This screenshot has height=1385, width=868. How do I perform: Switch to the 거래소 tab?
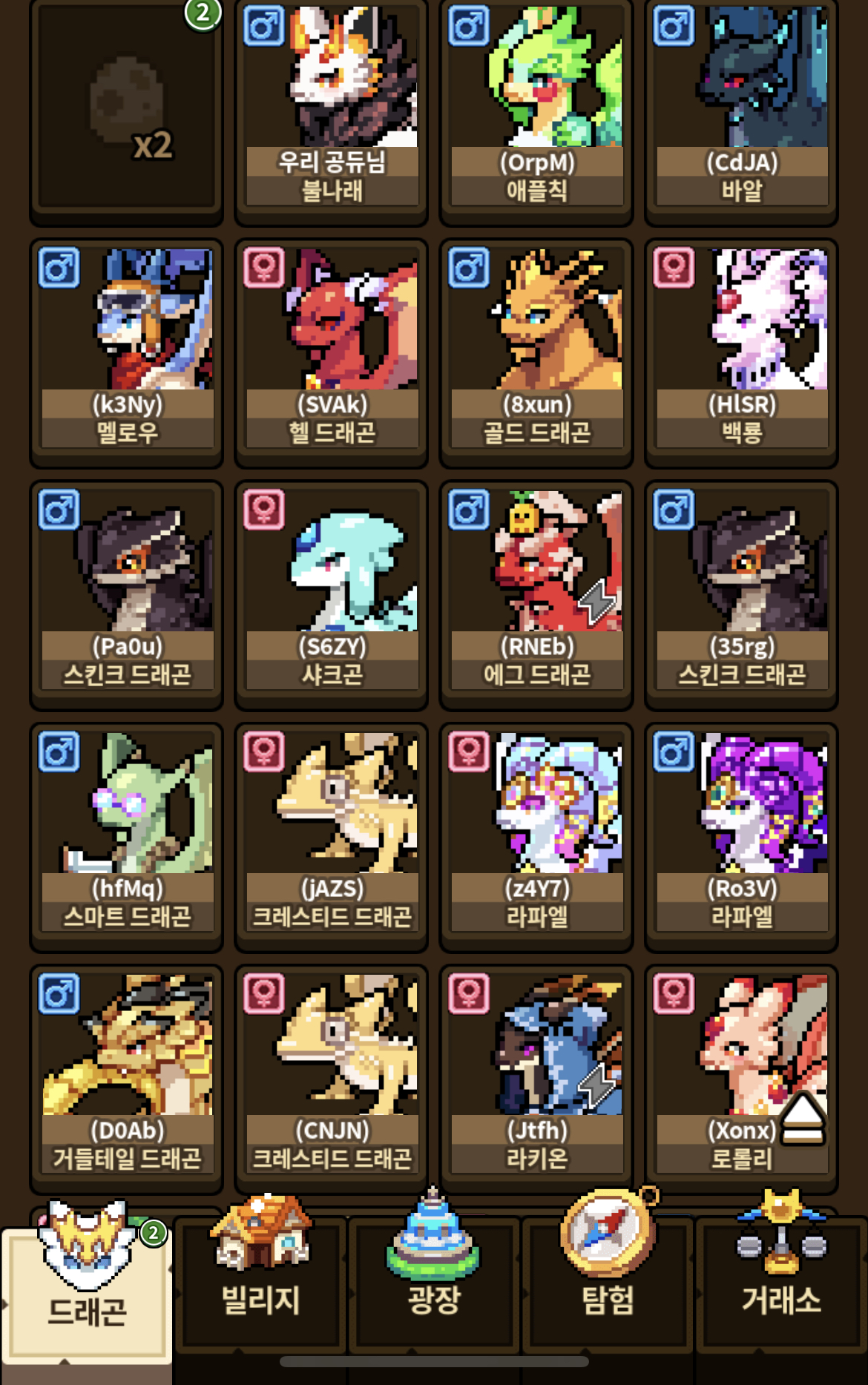pos(781,1280)
